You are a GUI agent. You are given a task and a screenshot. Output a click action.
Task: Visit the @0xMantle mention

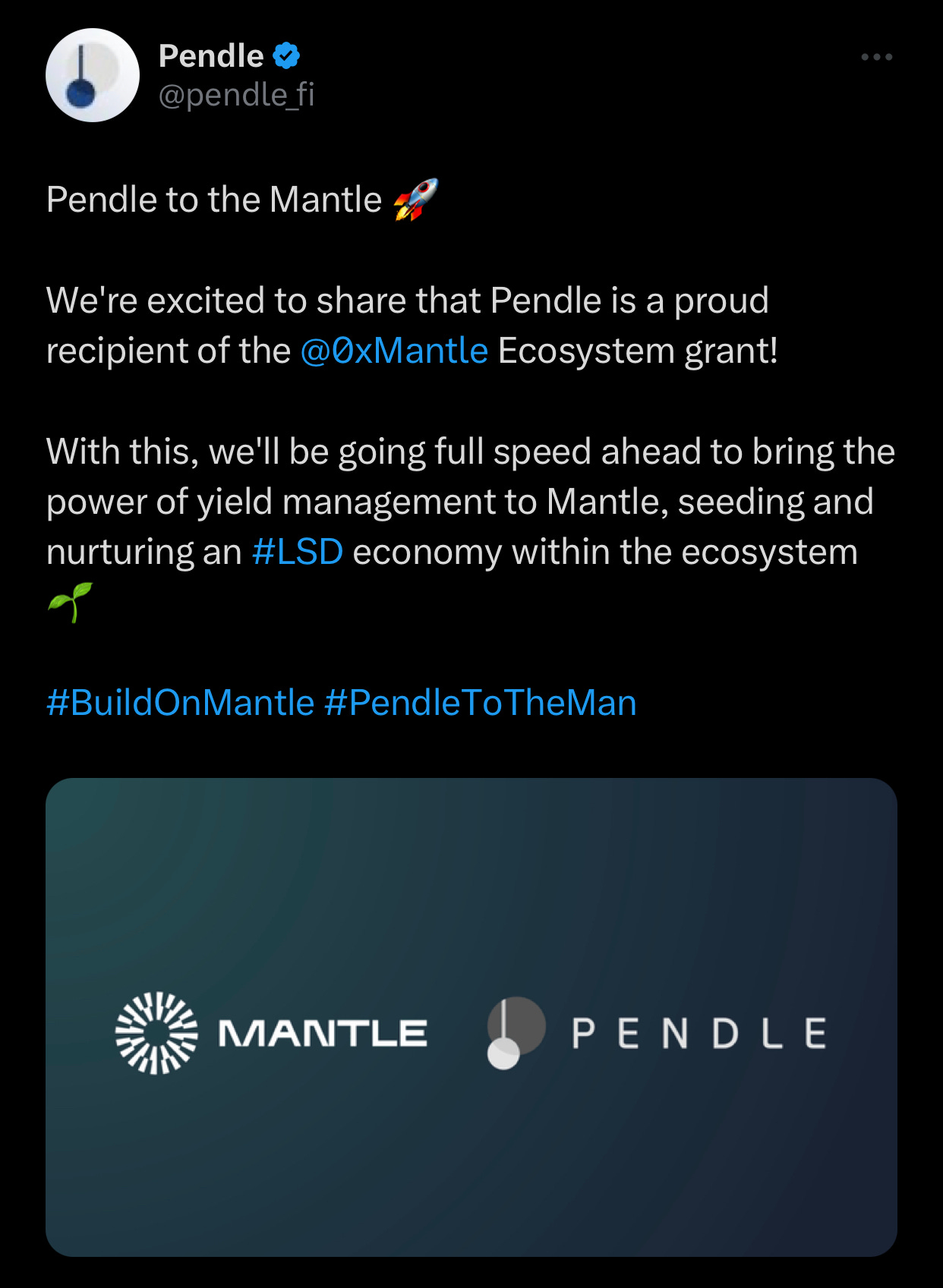tap(394, 351)
